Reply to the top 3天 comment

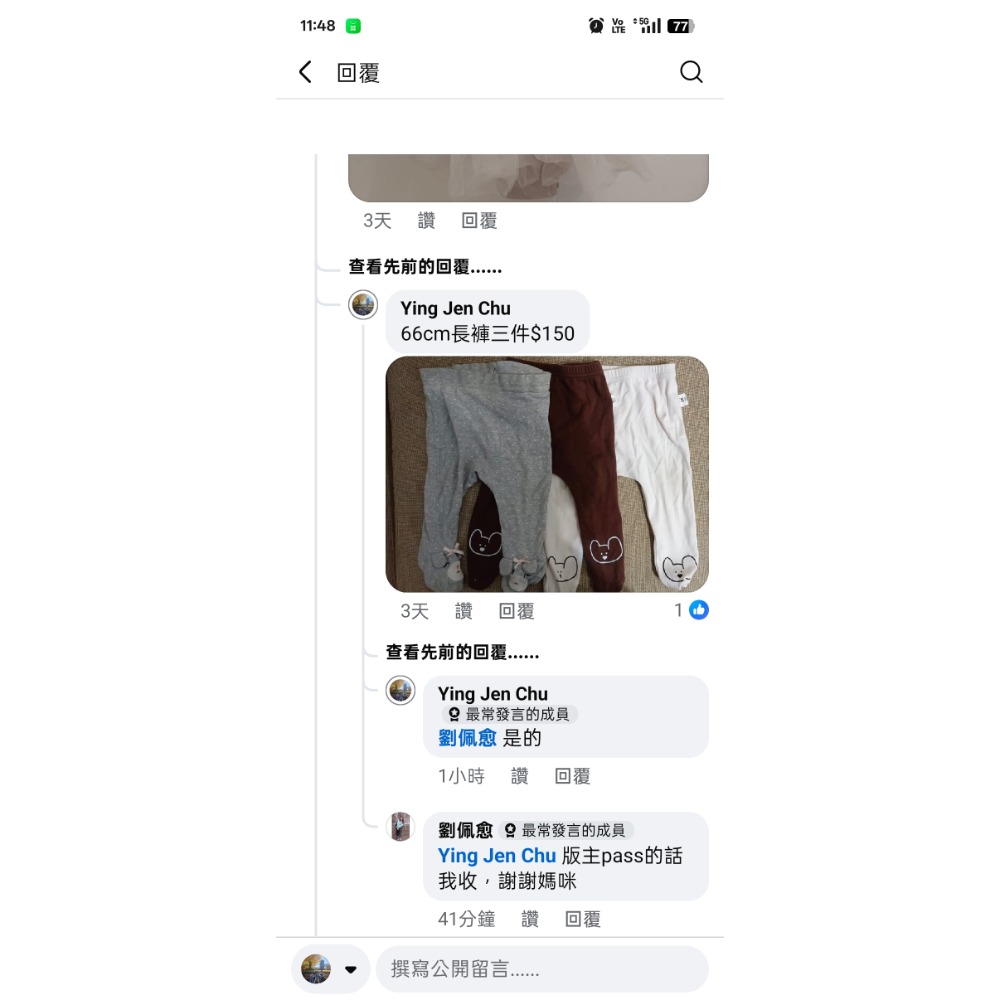point(479,221)
